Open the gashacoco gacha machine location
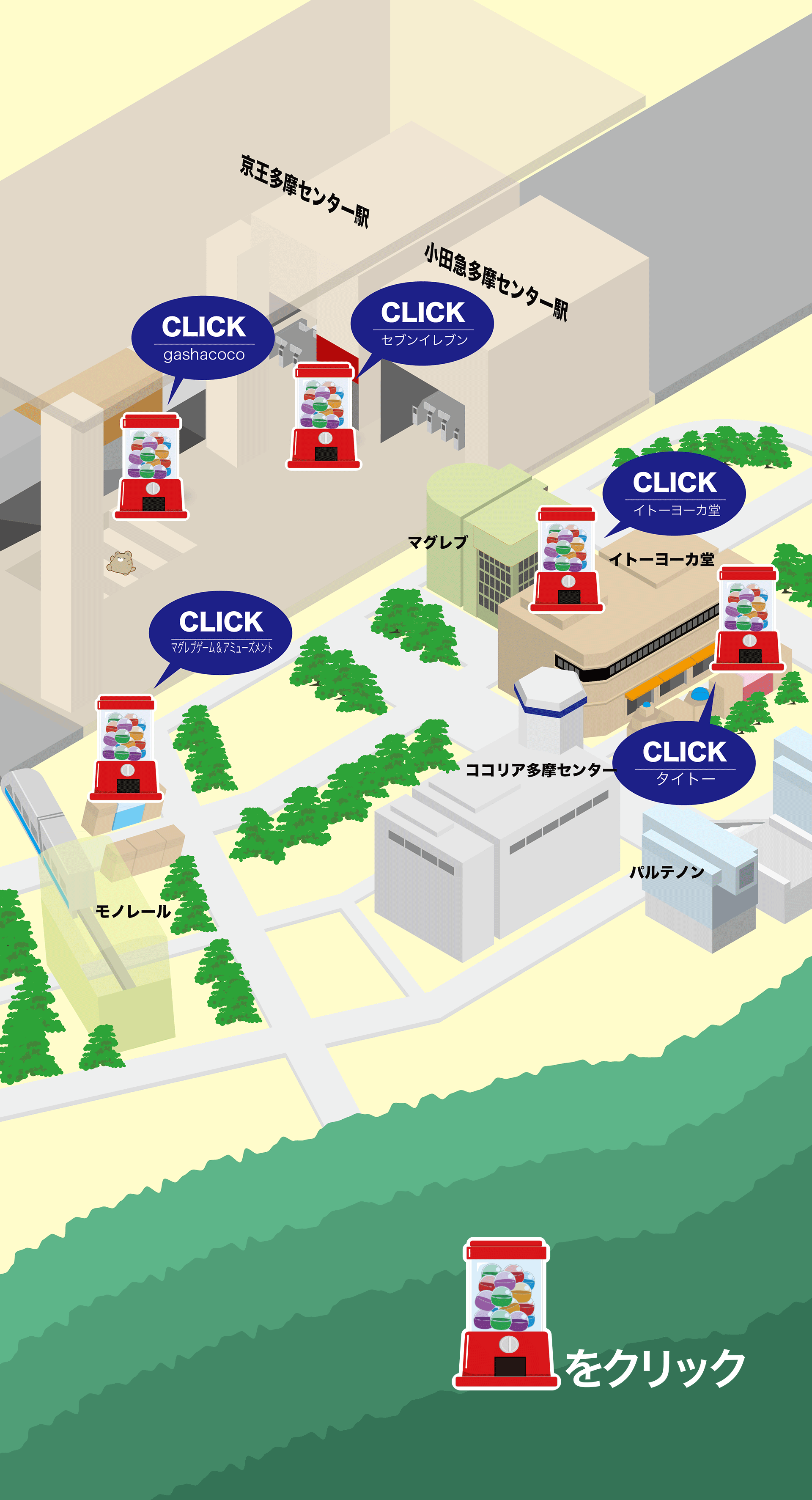 (x=151, y=467)
